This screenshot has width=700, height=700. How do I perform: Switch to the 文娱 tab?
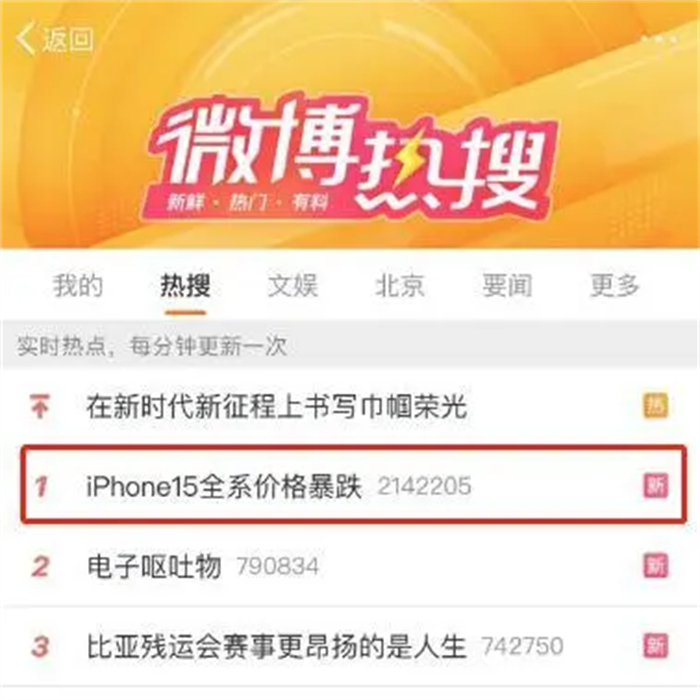(x=292, y=286)
